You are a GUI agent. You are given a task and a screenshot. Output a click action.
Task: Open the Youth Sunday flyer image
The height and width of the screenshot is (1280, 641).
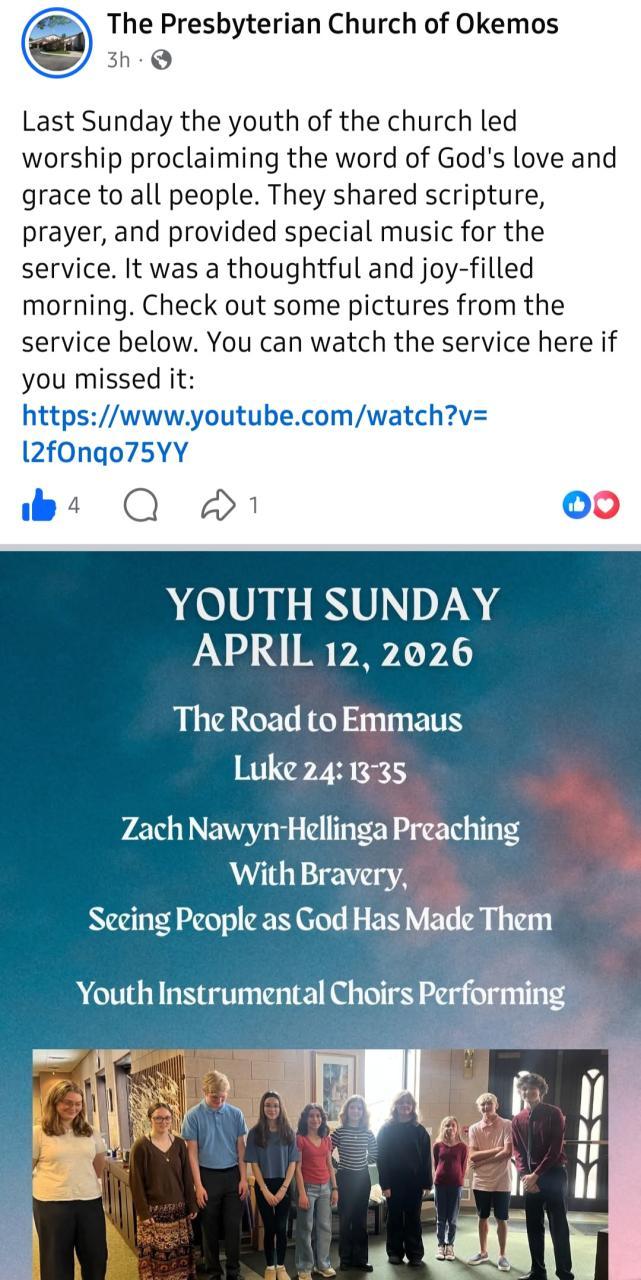point(320,900)
